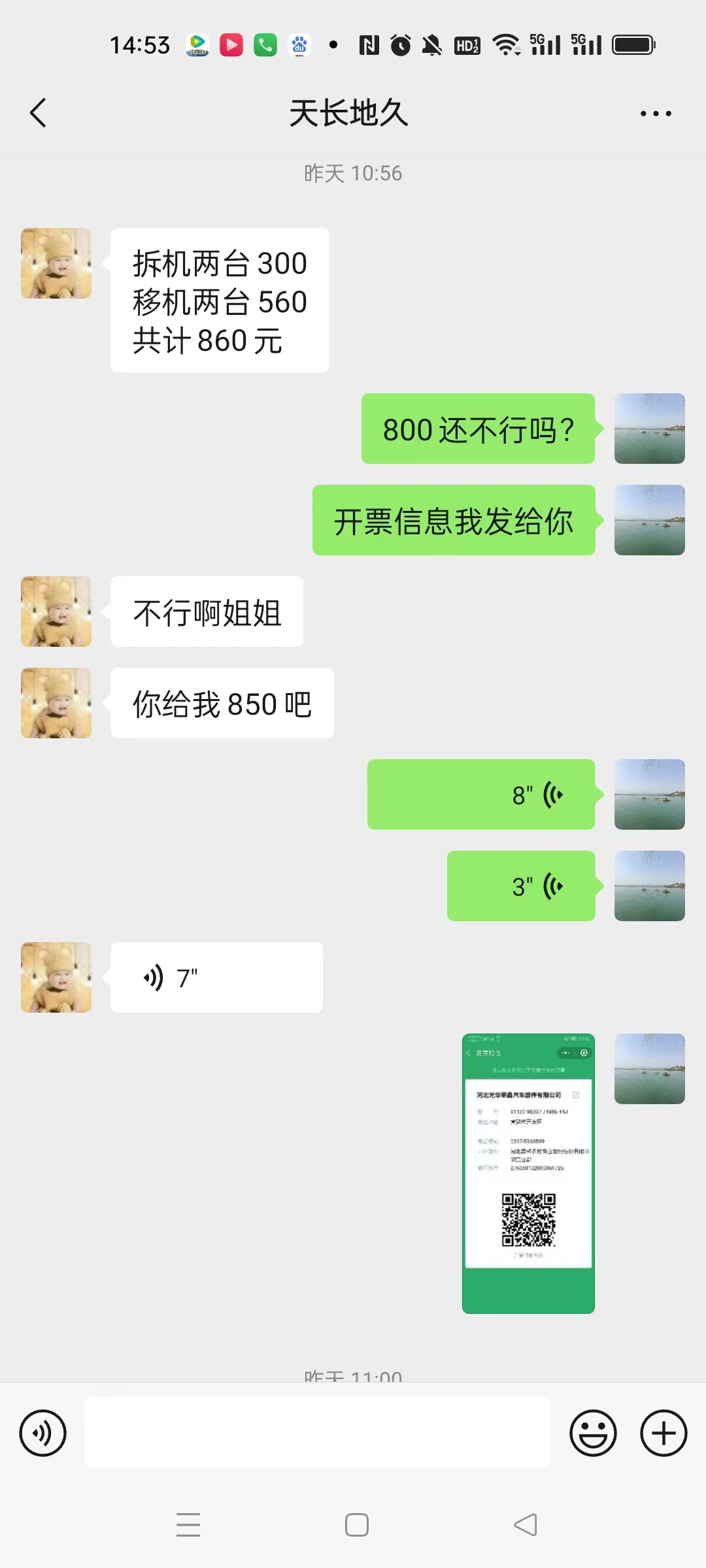Tap the system home button
Screen dimensions: 706x1568
[x=357, y=1525]
